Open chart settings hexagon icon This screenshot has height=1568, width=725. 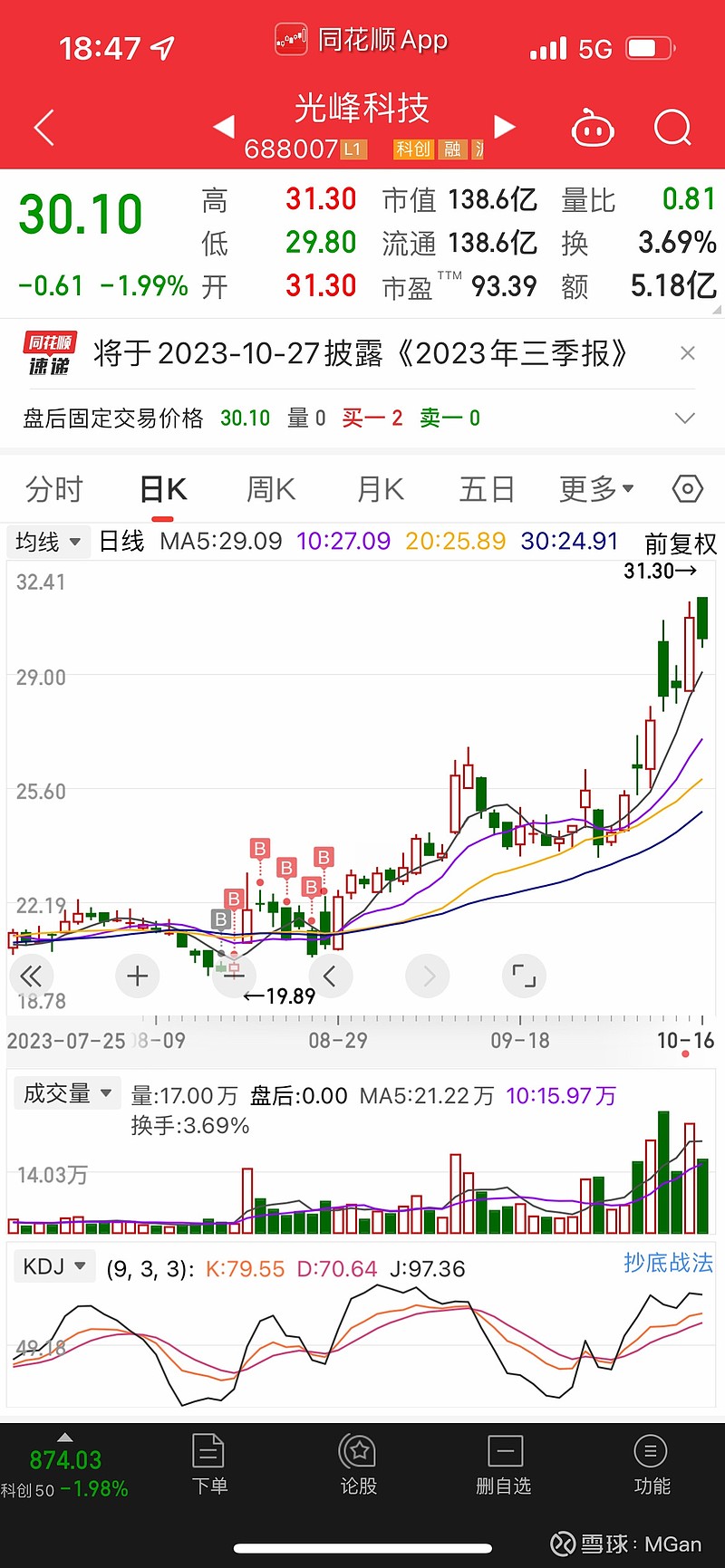point(688,489)
